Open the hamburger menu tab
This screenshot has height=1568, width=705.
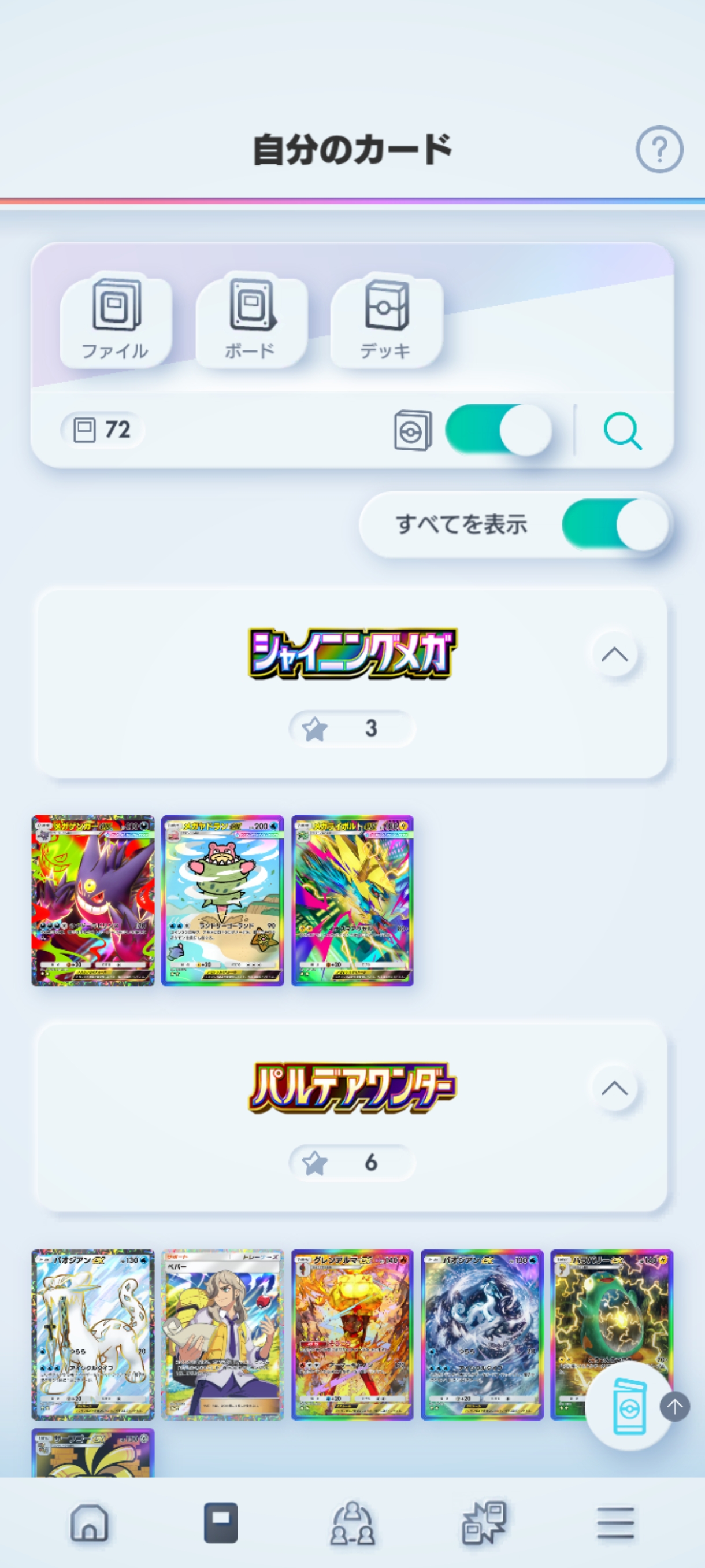615,1523
